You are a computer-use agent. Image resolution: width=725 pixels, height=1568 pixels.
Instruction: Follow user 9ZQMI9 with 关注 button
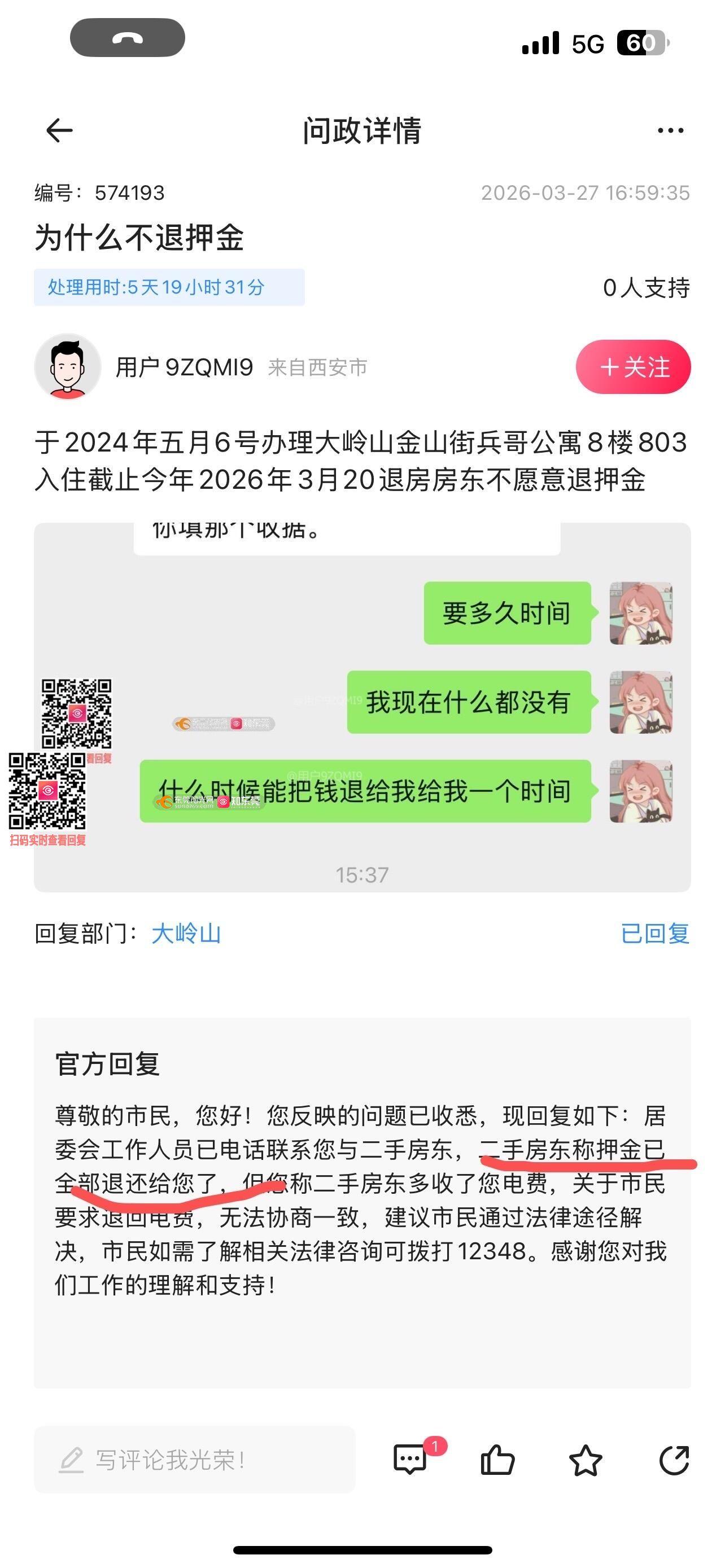[x=633, y=367]
